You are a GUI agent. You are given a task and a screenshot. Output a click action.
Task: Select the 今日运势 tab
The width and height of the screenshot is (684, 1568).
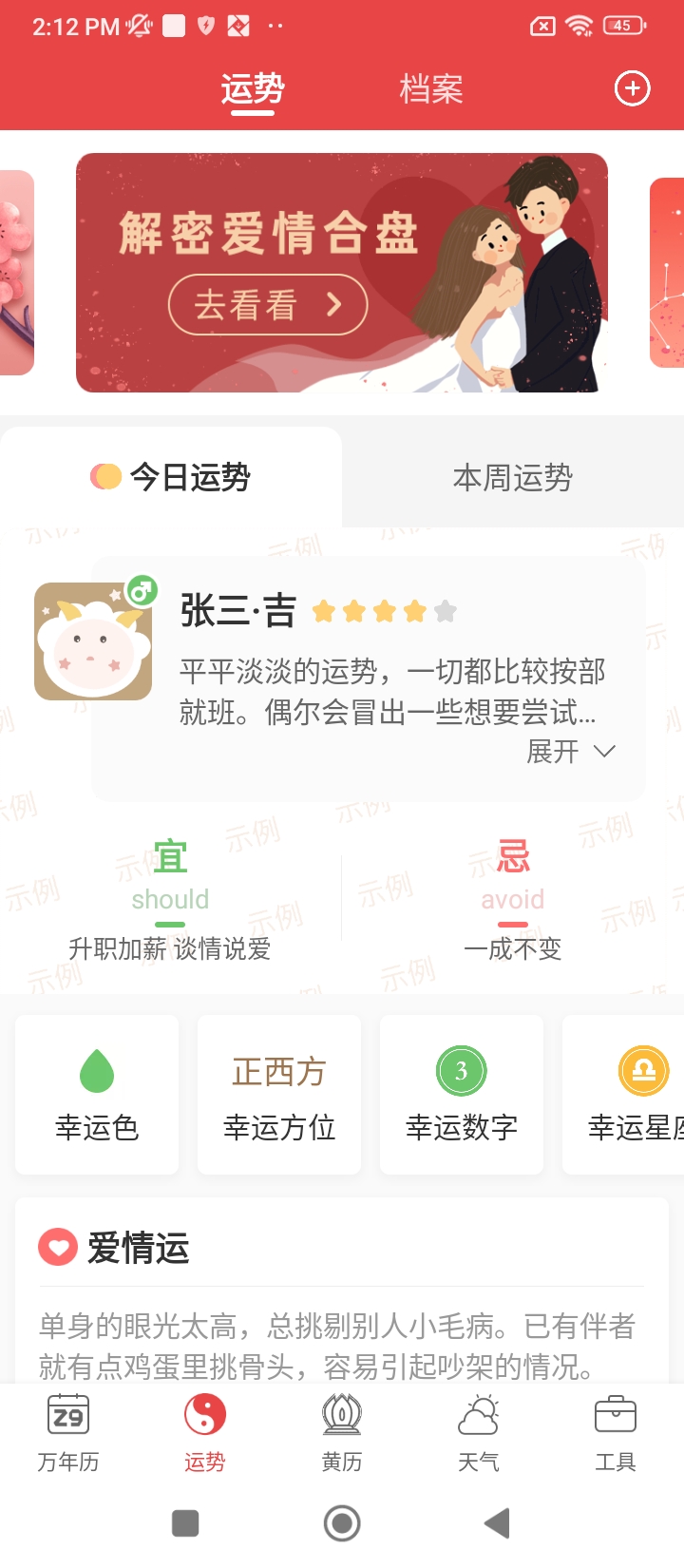(171, 477)
